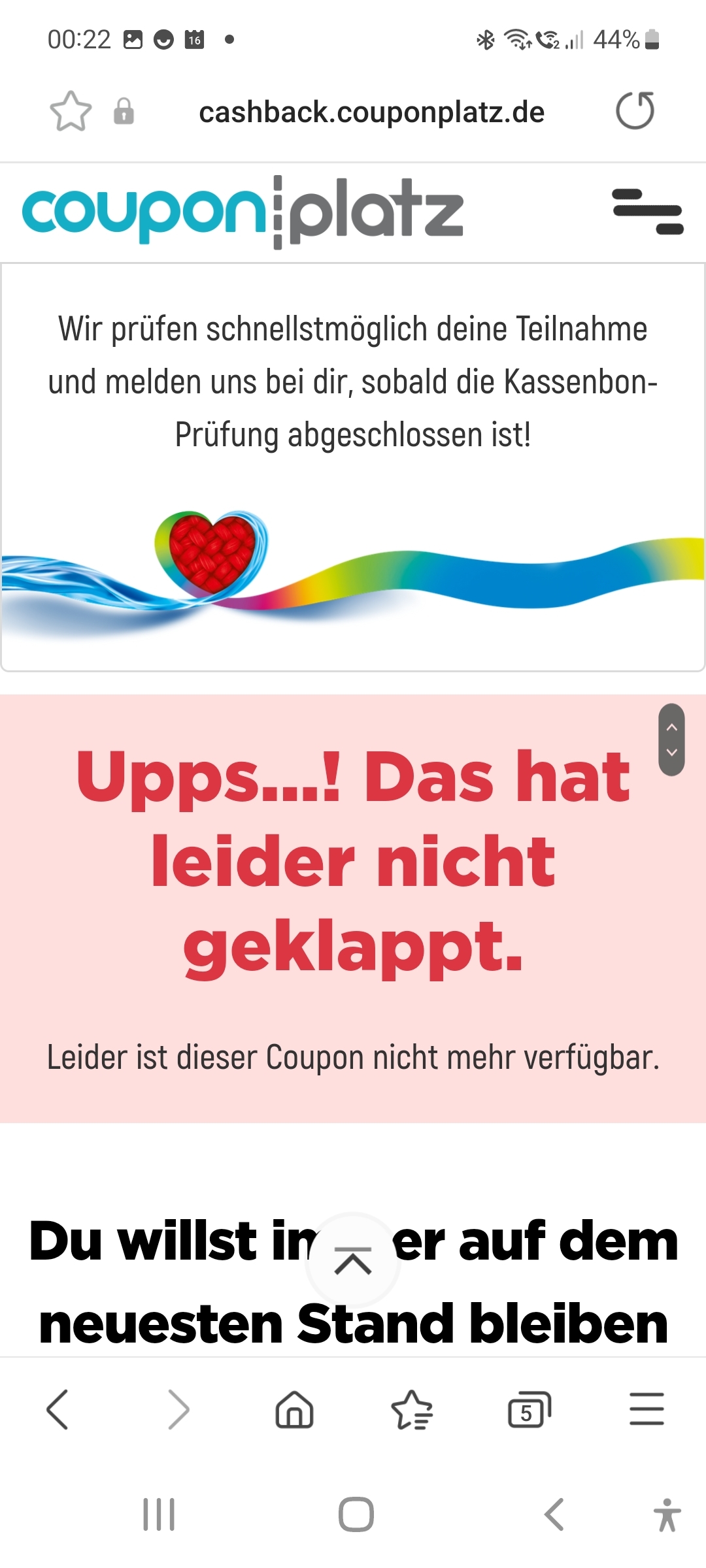Tap the couponplatz logo
Screen dimensions: 706x1568
[x=243, y=212]
